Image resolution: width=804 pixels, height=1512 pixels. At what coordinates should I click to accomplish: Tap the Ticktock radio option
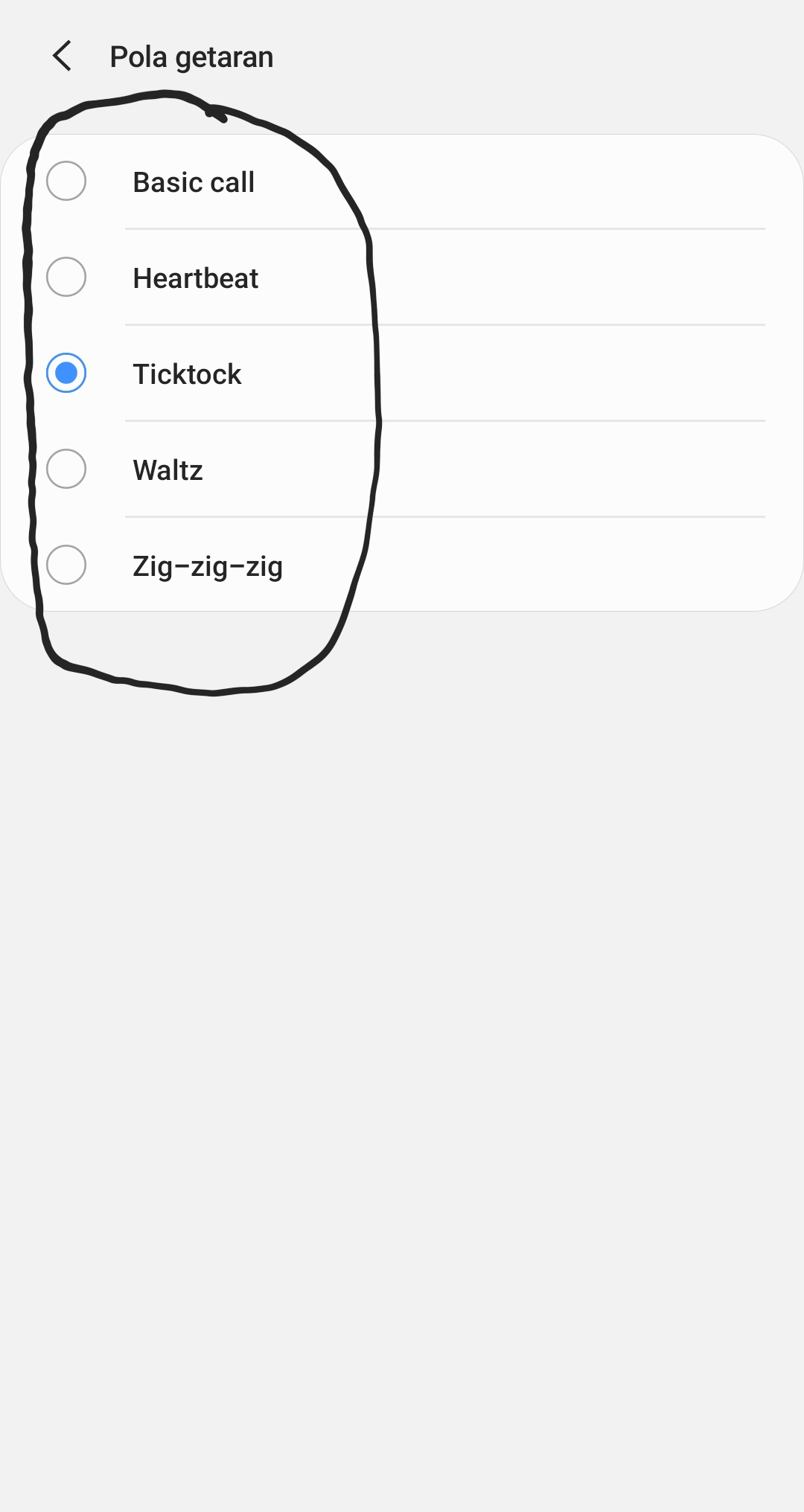pyautogui.click(x=66, y=373)
